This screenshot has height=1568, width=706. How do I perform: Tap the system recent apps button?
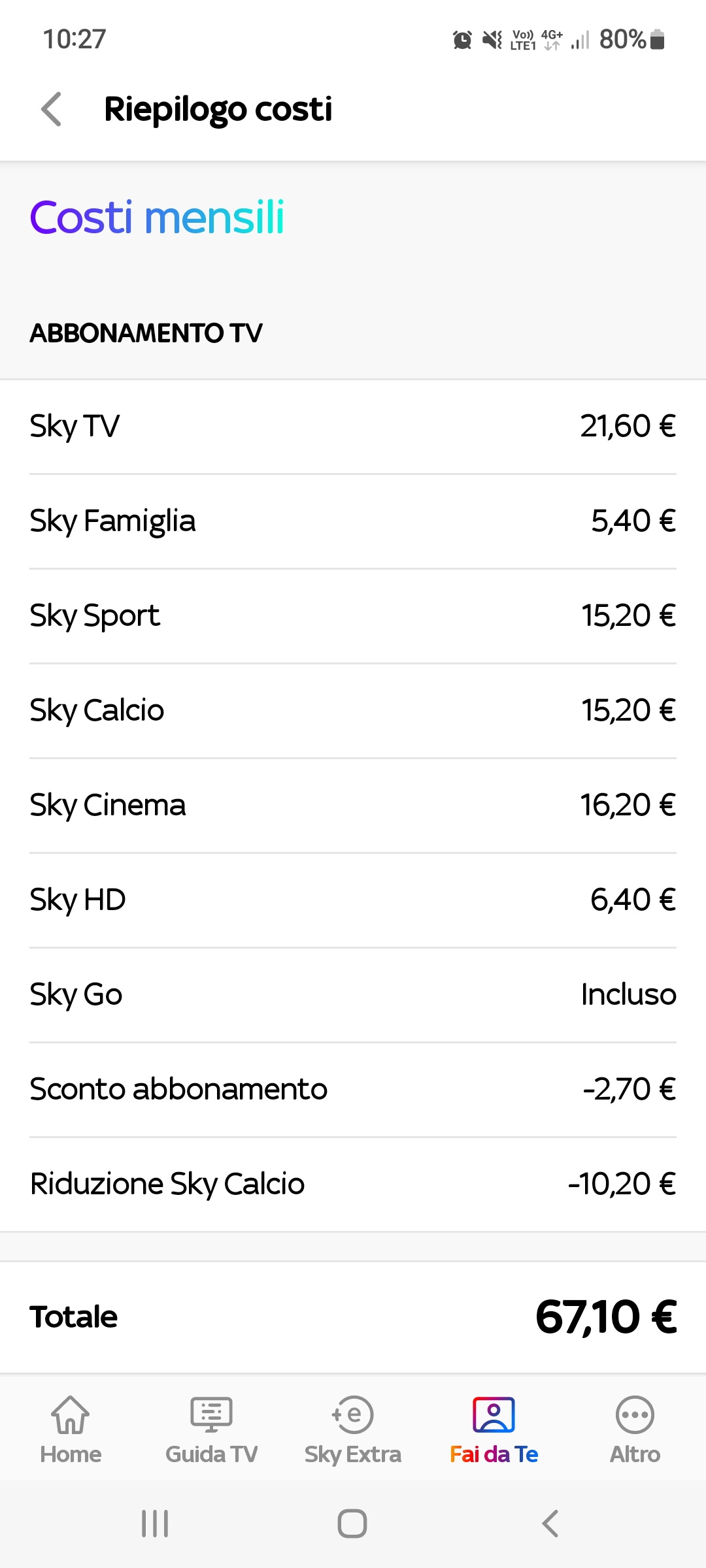click(155, 1524)
